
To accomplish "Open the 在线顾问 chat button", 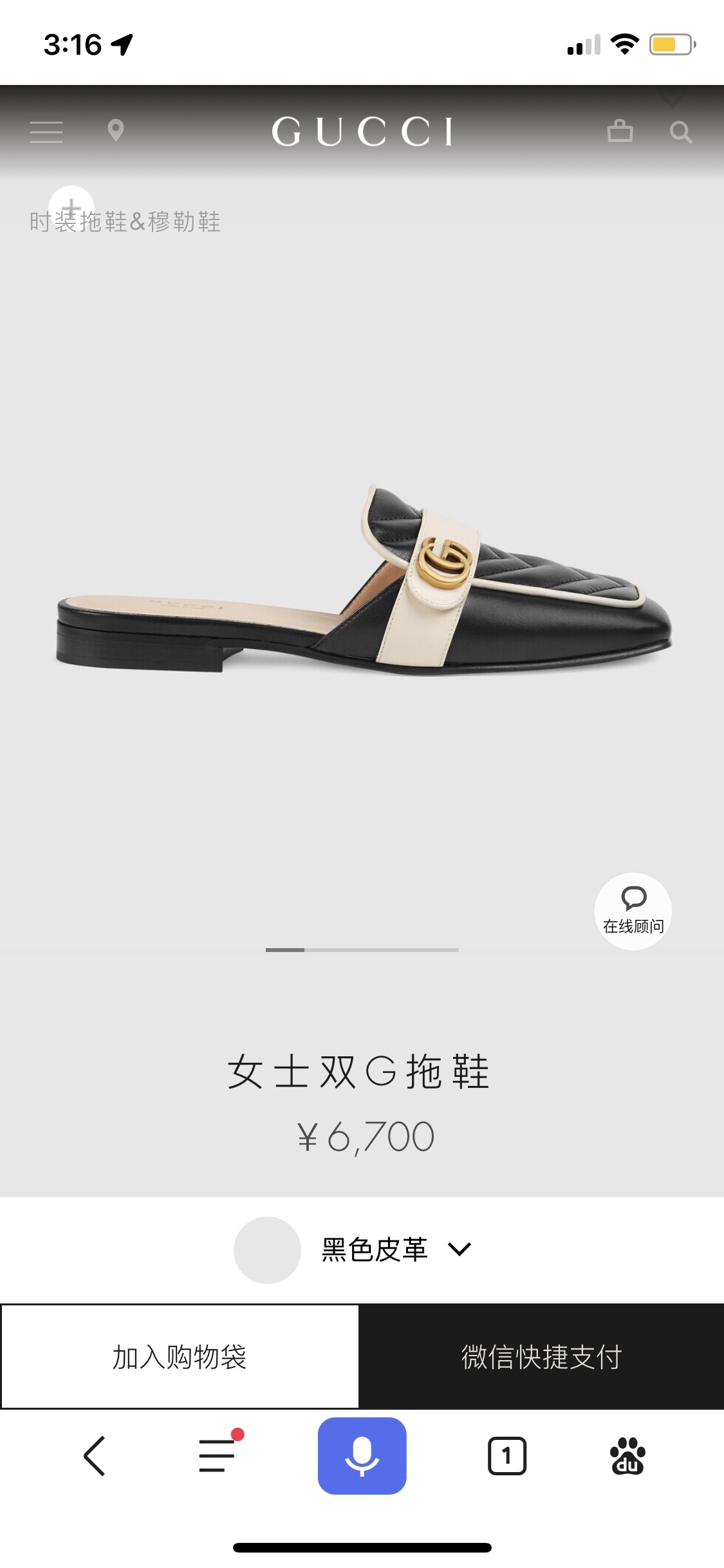I will (633, 911).
